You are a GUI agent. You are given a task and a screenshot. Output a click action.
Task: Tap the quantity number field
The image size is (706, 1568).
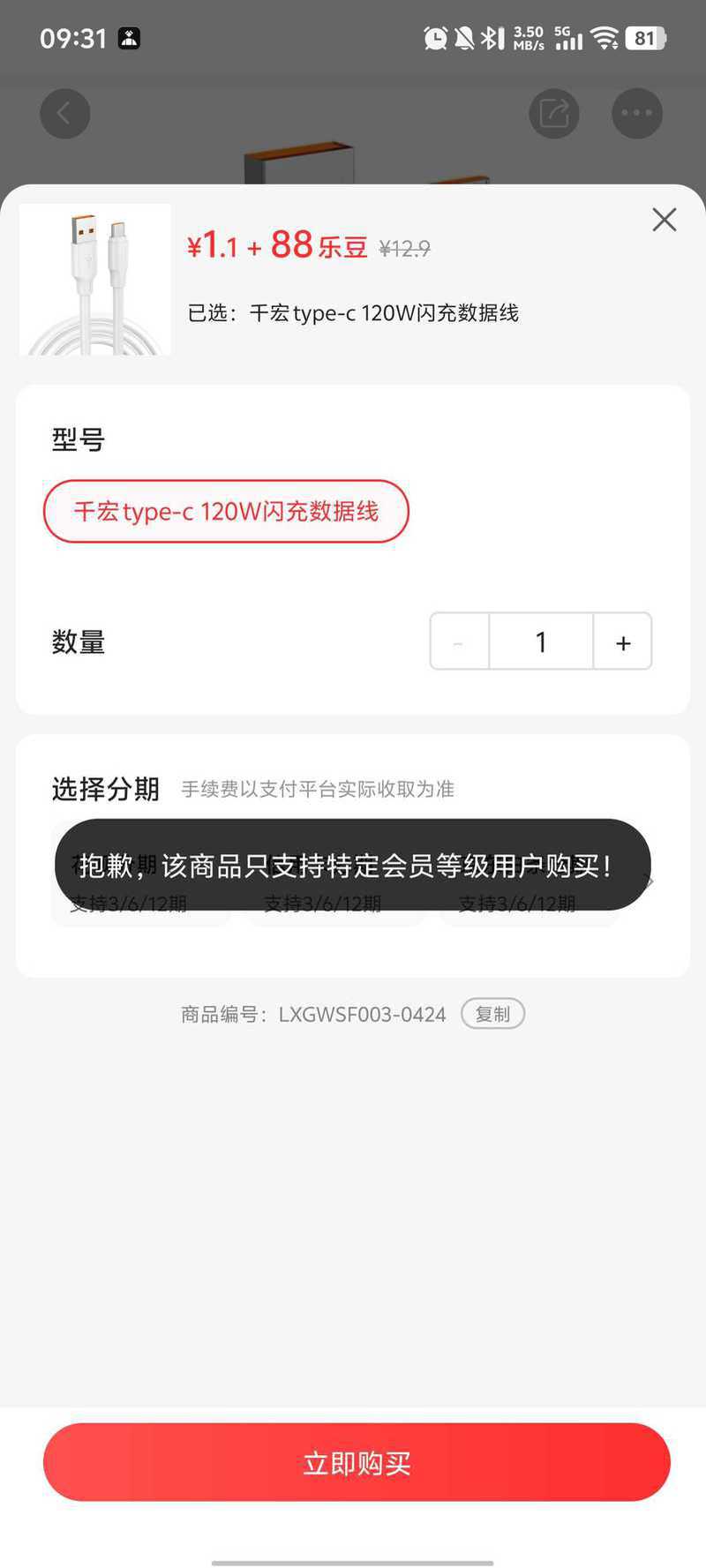[x=540, y=642]
